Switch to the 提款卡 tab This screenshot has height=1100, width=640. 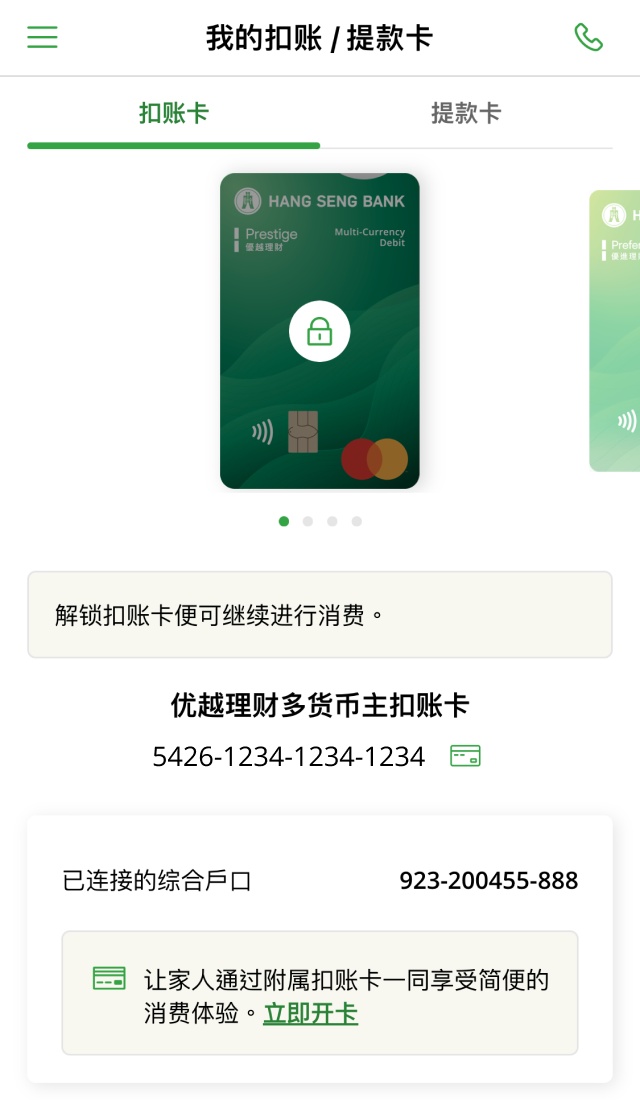tap(465, 113)
